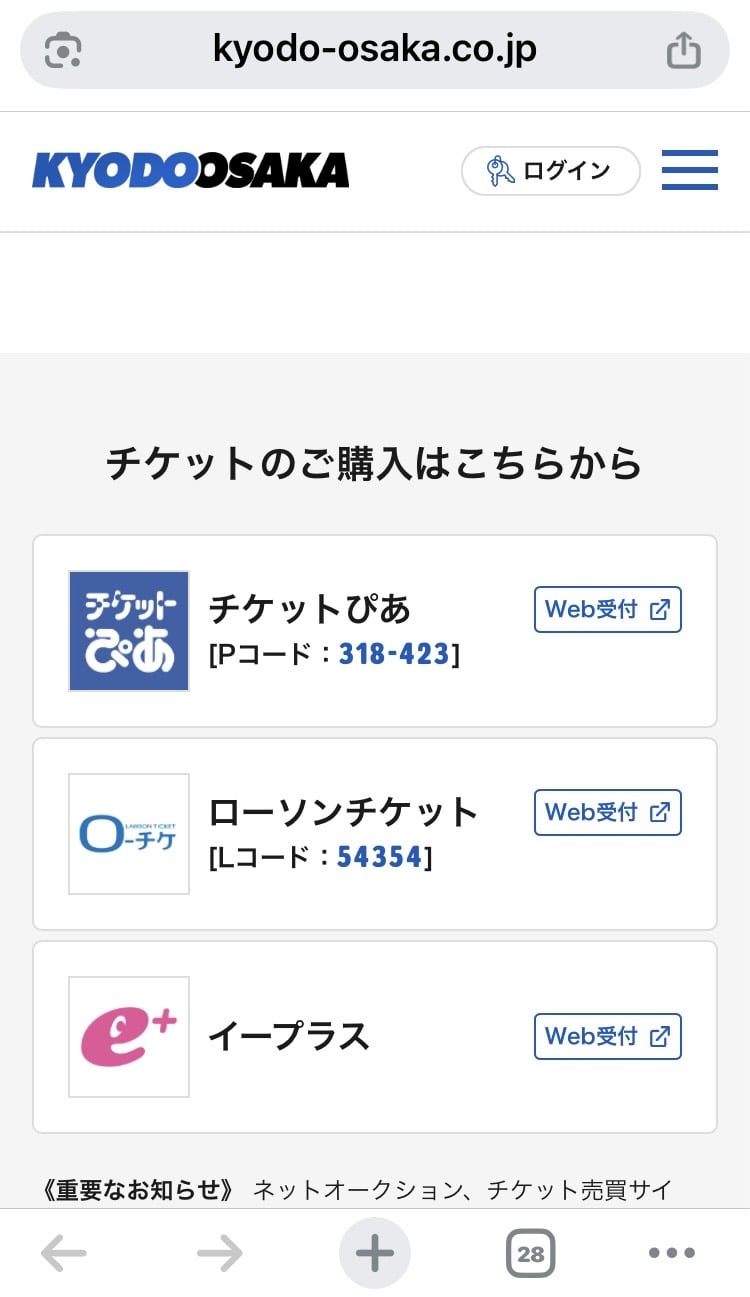Viewport: 750px width, 1297px height.
Task: Open Web受付 for イープラス
Action: [x=607, y=1036]
